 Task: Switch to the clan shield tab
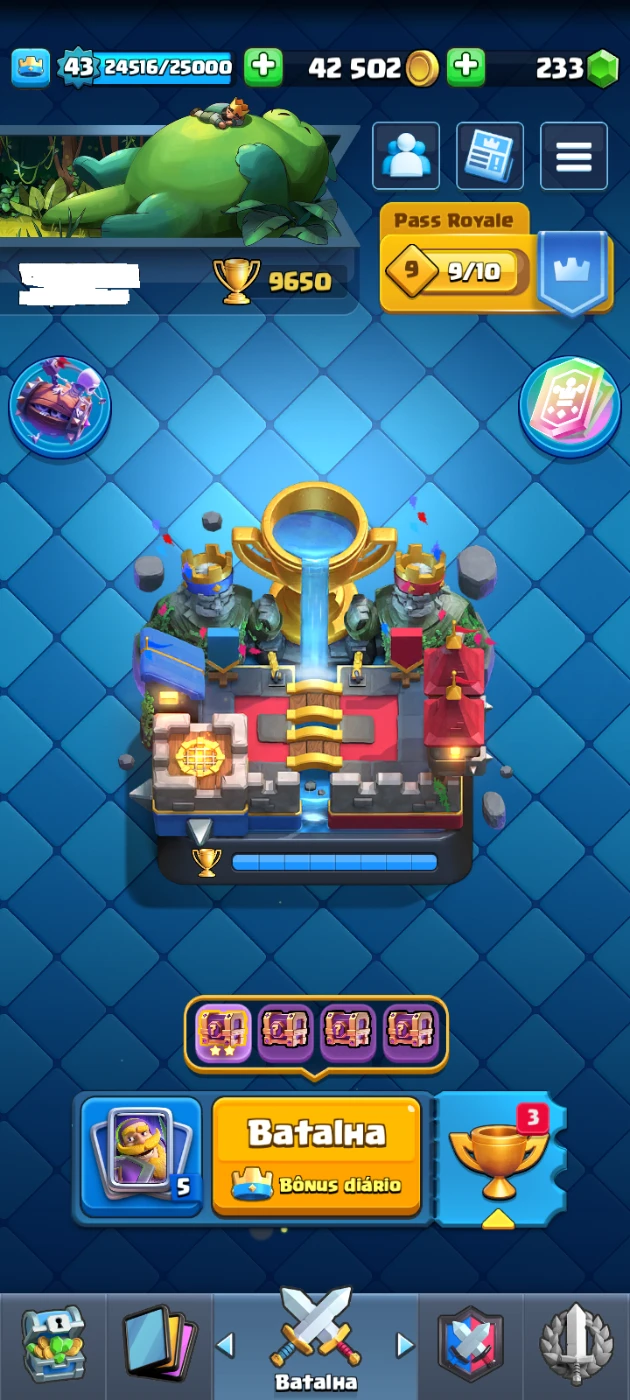pyautogui.click(x=470, y=1345)
